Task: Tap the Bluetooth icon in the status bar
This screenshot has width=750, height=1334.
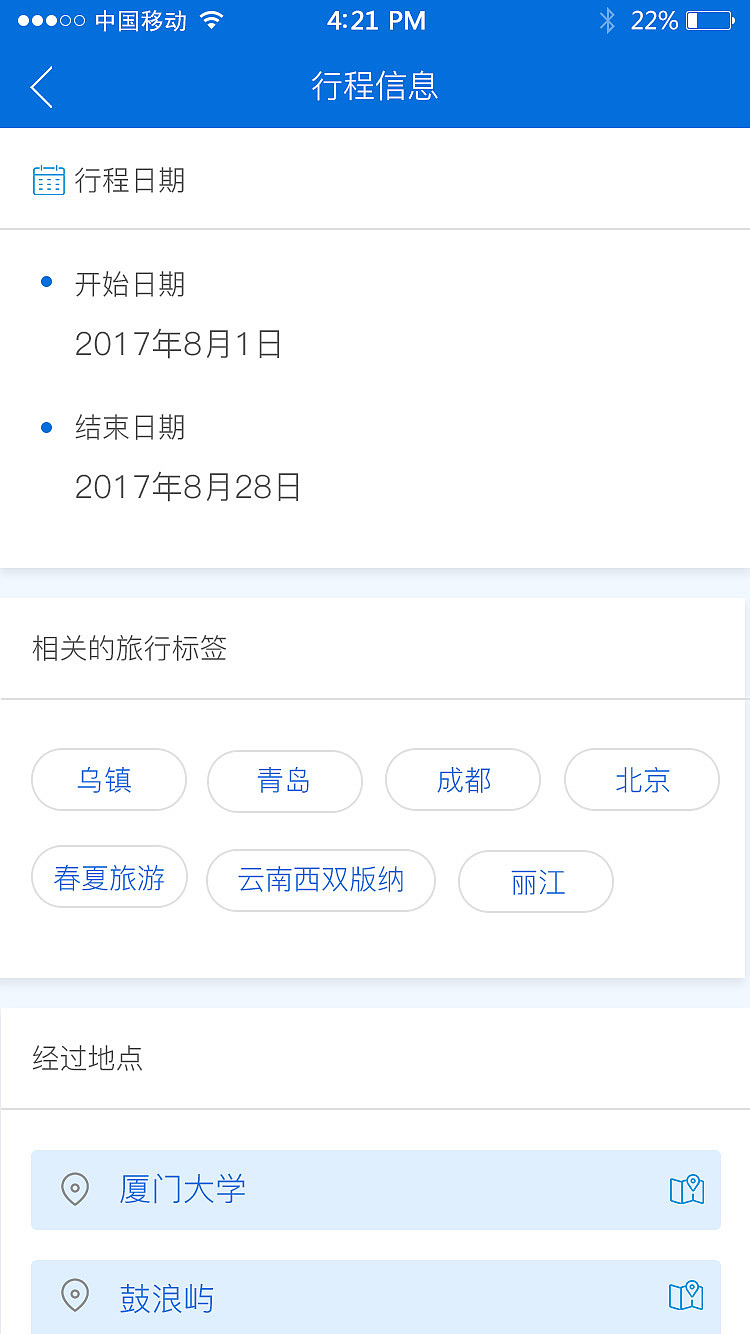Action: tap(607, 20)
